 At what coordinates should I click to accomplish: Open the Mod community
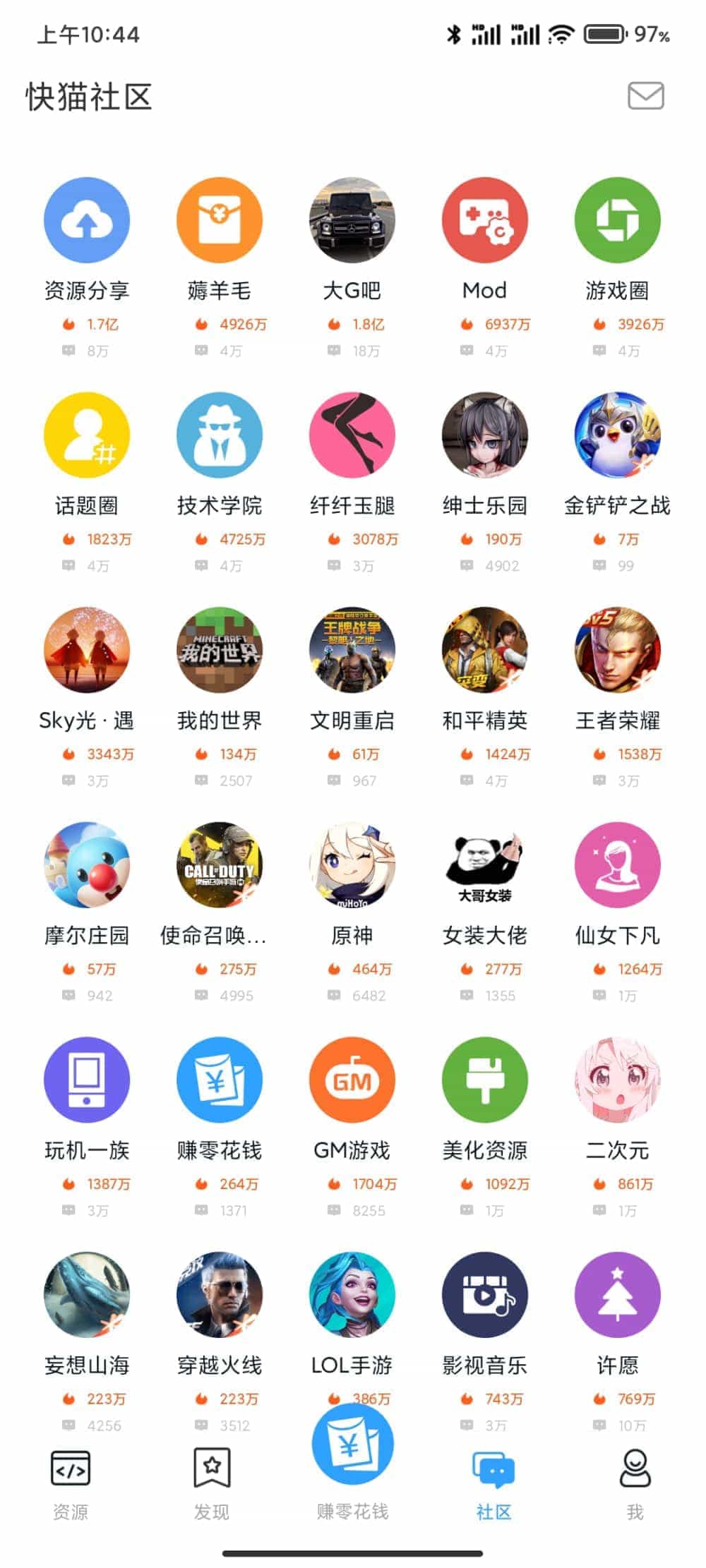485,220
